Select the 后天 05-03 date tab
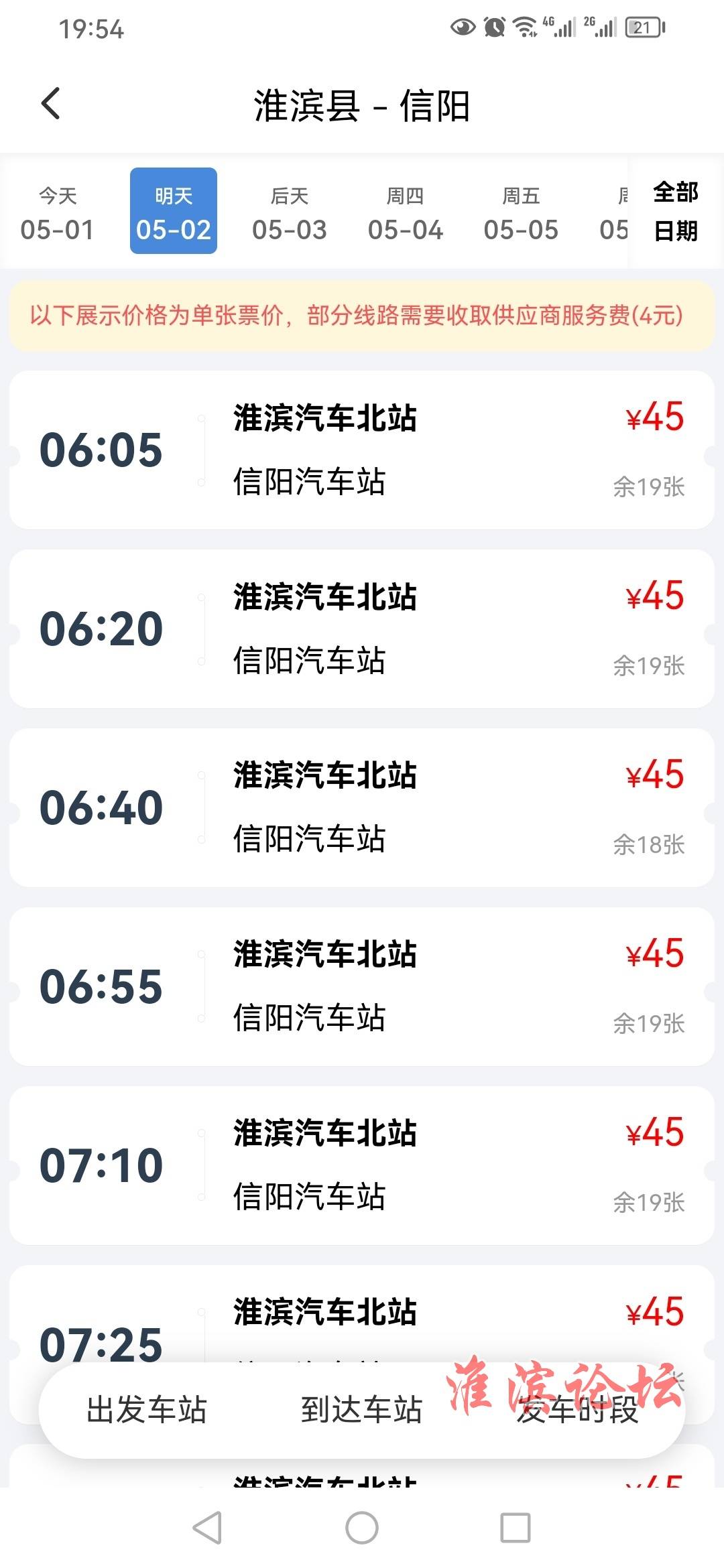This screenshot has width=724, height=1568. [289, 212]
